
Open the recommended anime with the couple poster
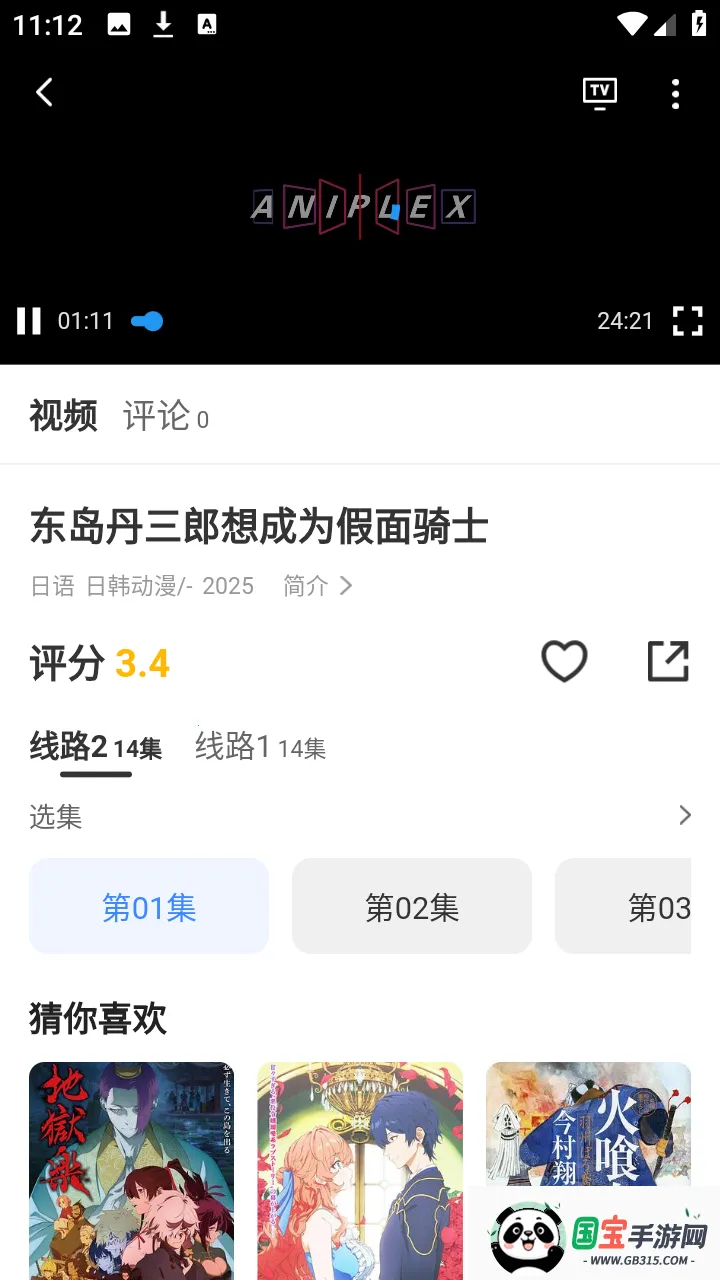360,1170
